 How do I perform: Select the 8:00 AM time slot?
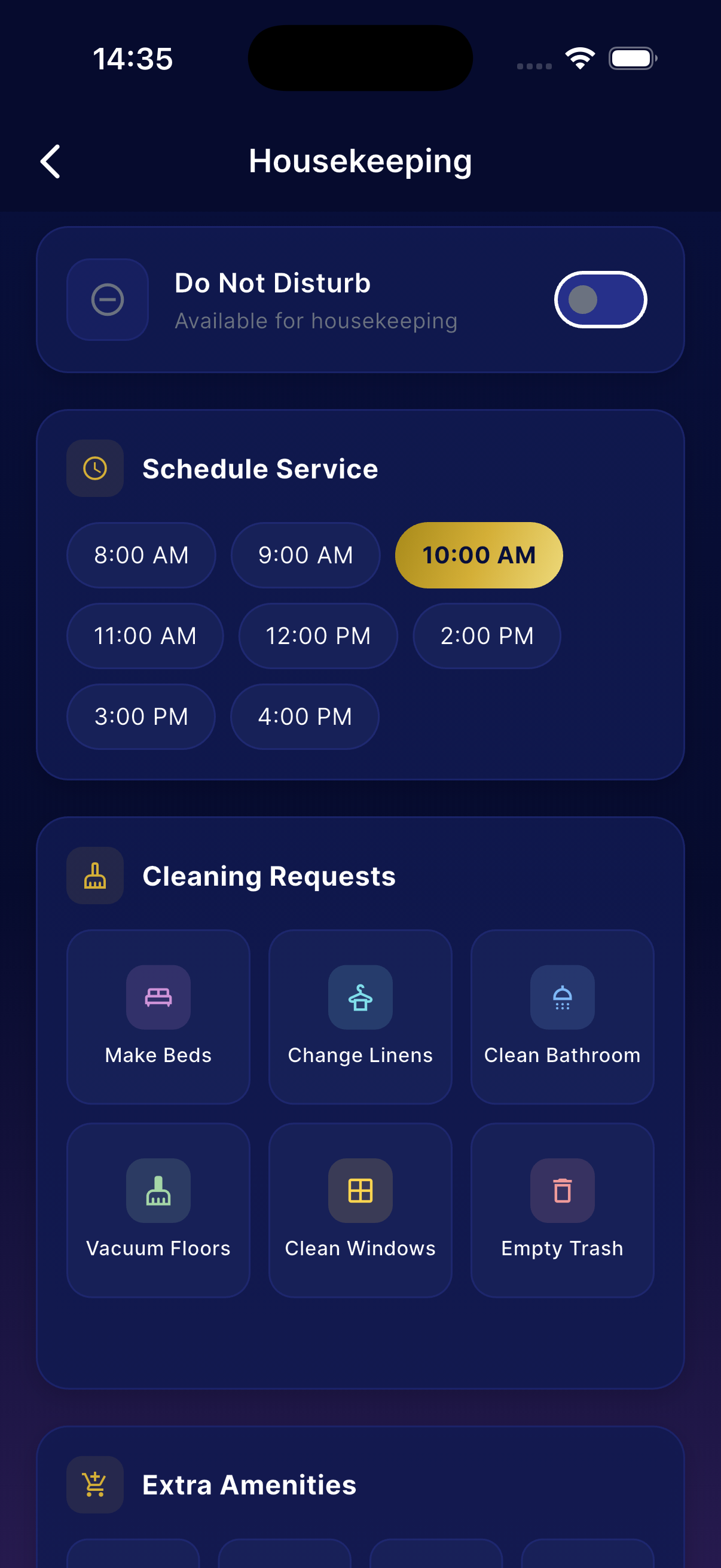tap(141, 555)
